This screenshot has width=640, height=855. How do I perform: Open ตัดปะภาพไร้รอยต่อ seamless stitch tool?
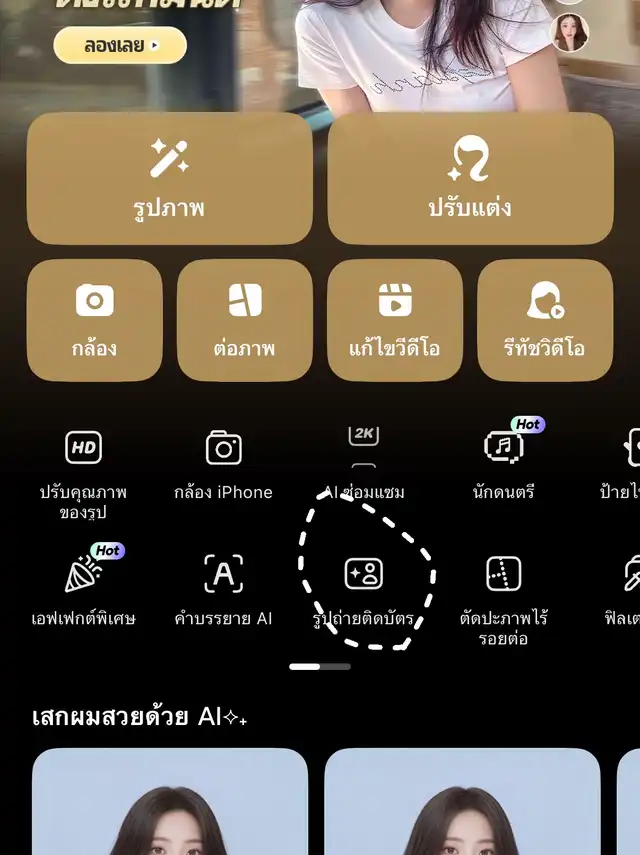[504, 600]
